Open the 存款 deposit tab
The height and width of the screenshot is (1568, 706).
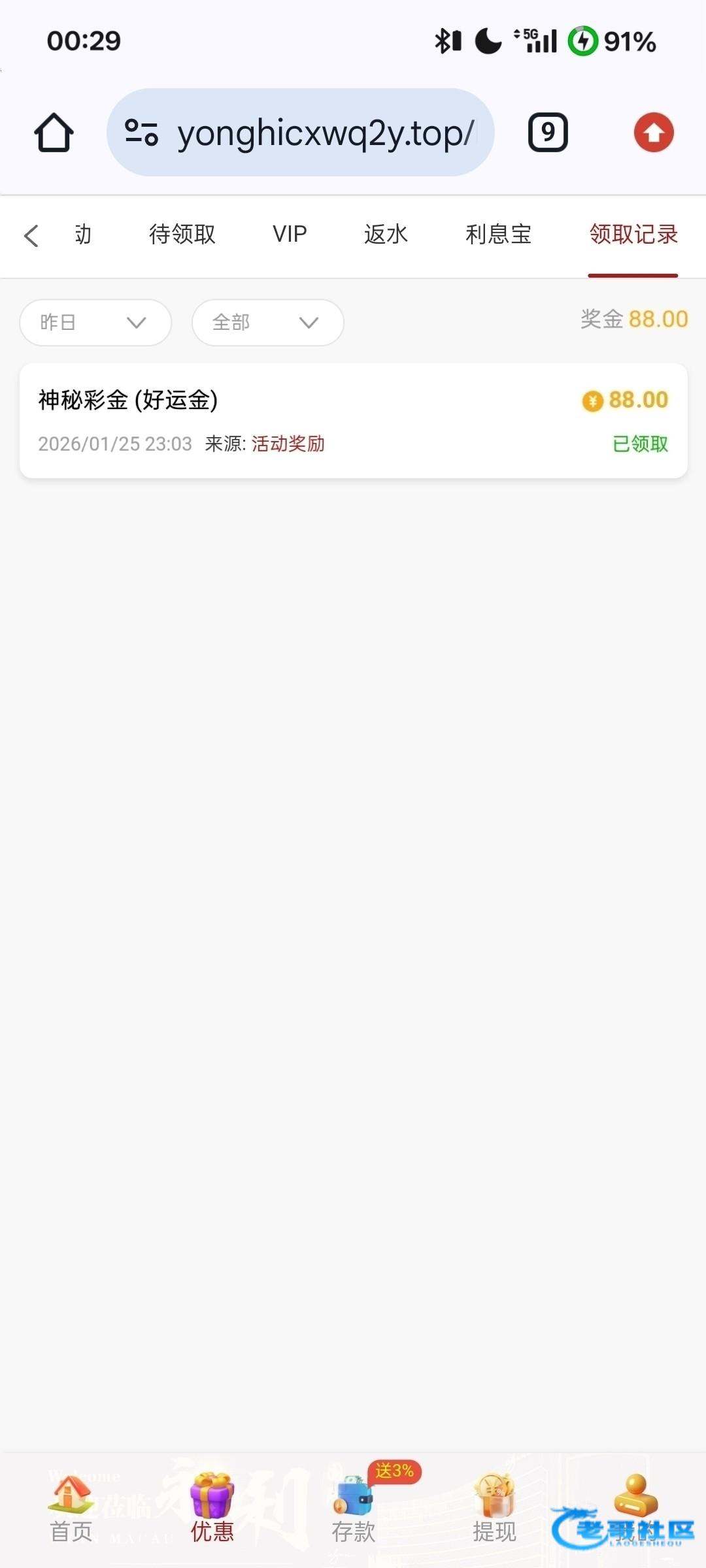pyautogui.click(x=353, y=1509)
